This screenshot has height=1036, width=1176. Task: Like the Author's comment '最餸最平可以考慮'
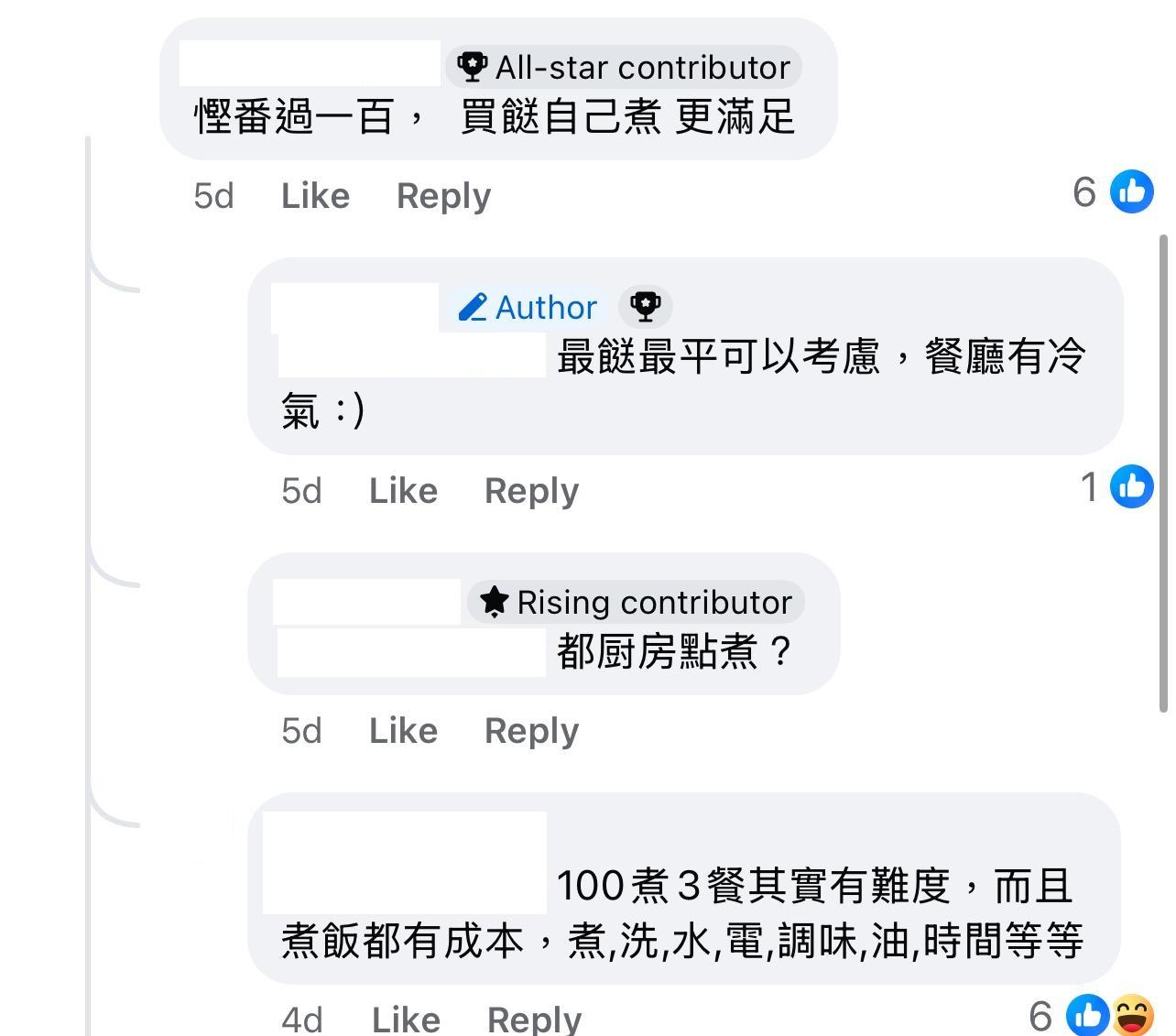(x=403, y=491)
